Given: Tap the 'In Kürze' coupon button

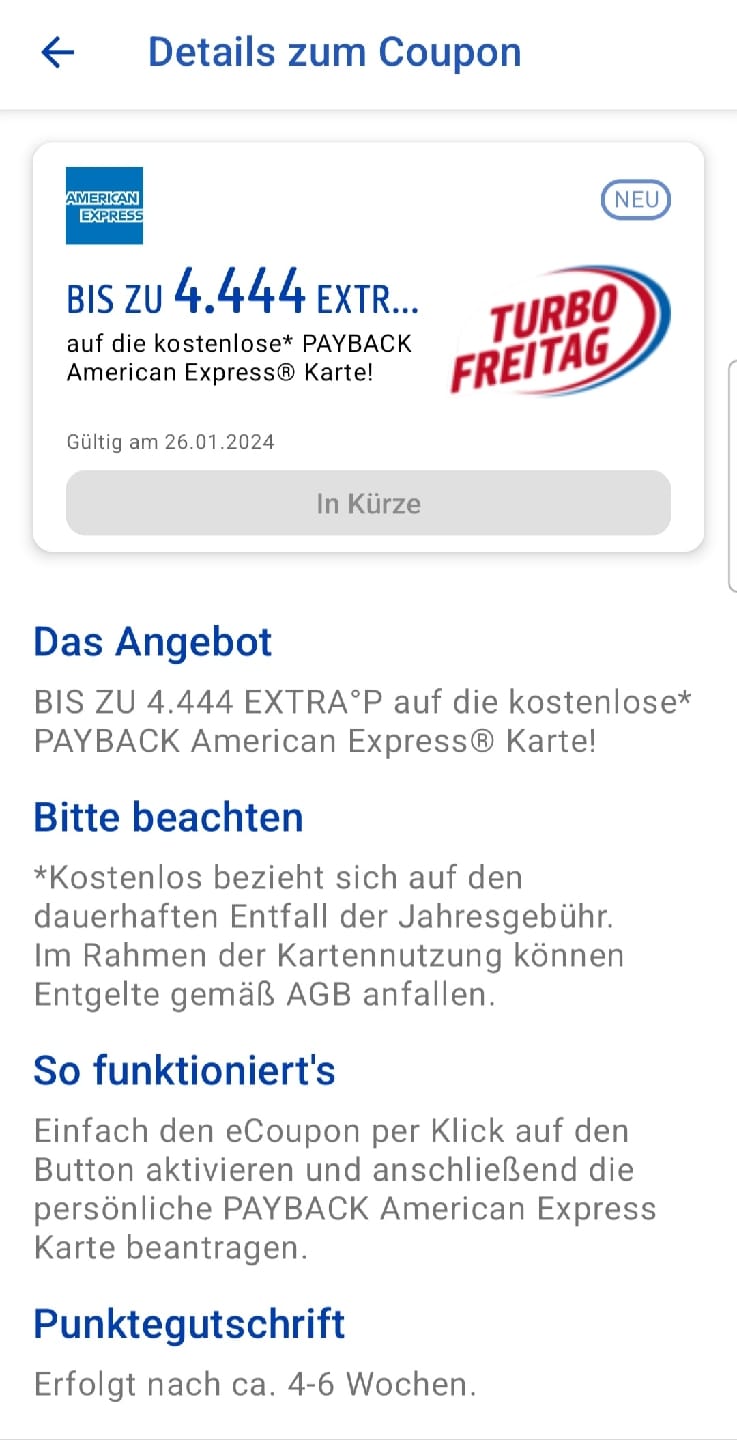Looking at the screenshot, I should [368, 503].
